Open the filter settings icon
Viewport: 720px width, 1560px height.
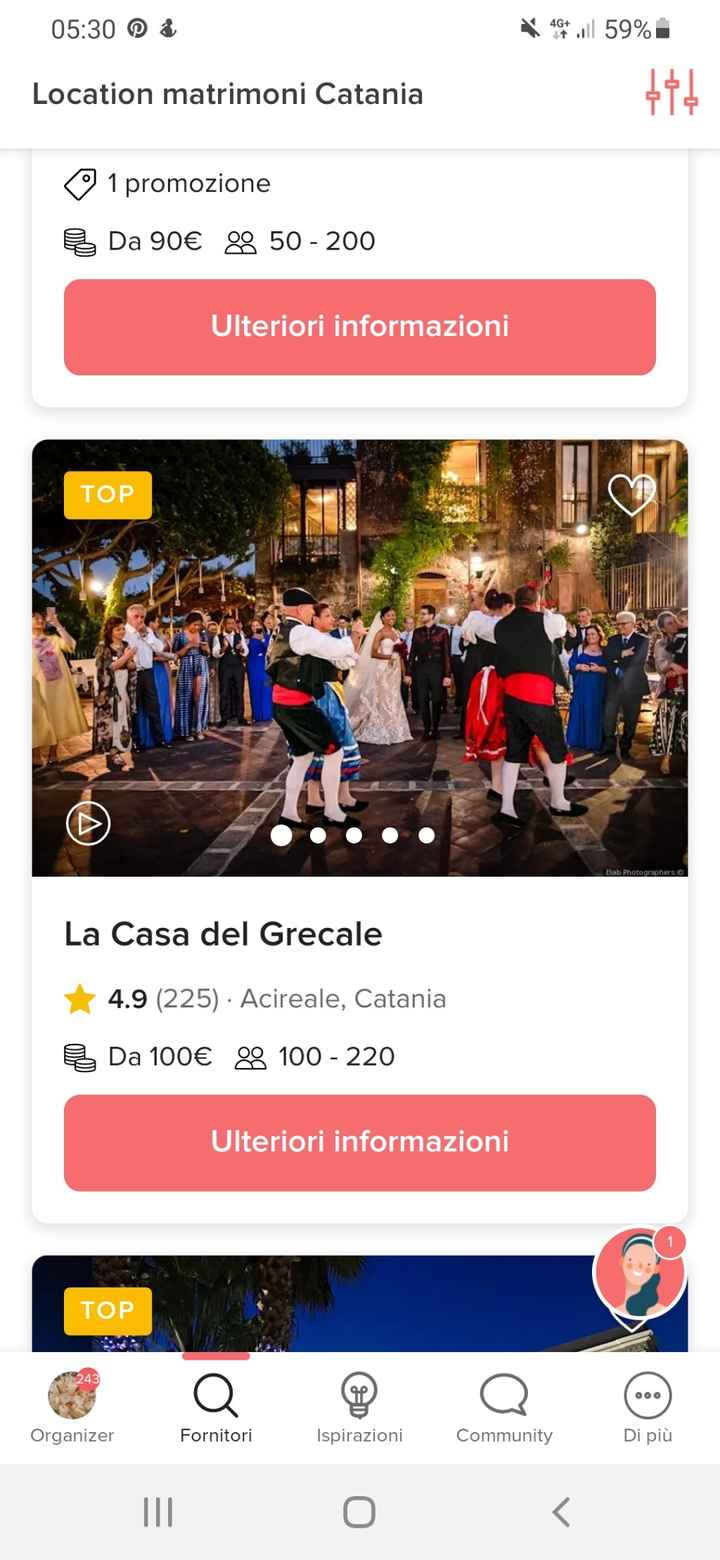click(x=670, y=93)
